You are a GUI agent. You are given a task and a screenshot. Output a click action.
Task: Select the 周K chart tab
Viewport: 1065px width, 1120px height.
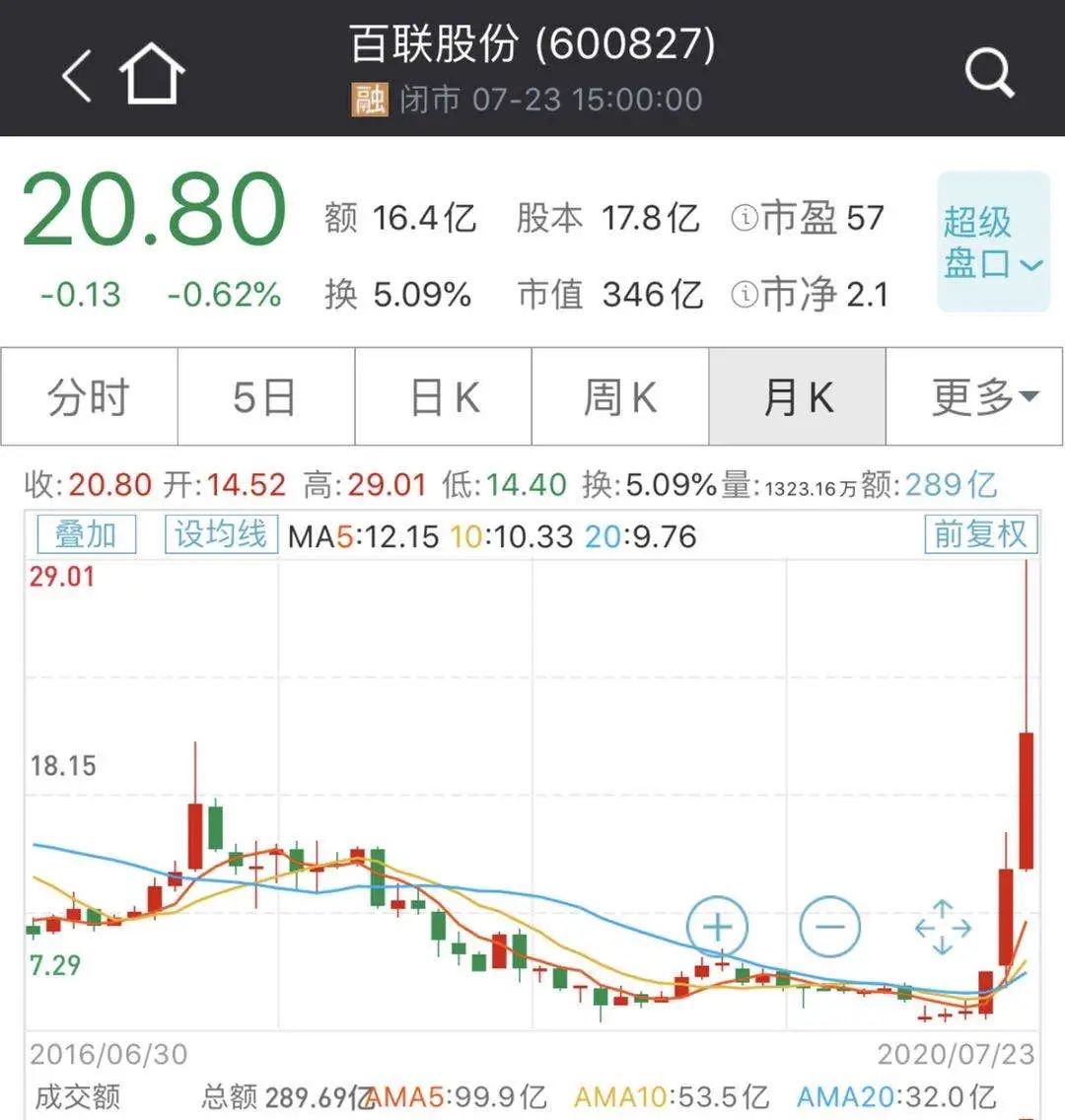coord(620,397)
